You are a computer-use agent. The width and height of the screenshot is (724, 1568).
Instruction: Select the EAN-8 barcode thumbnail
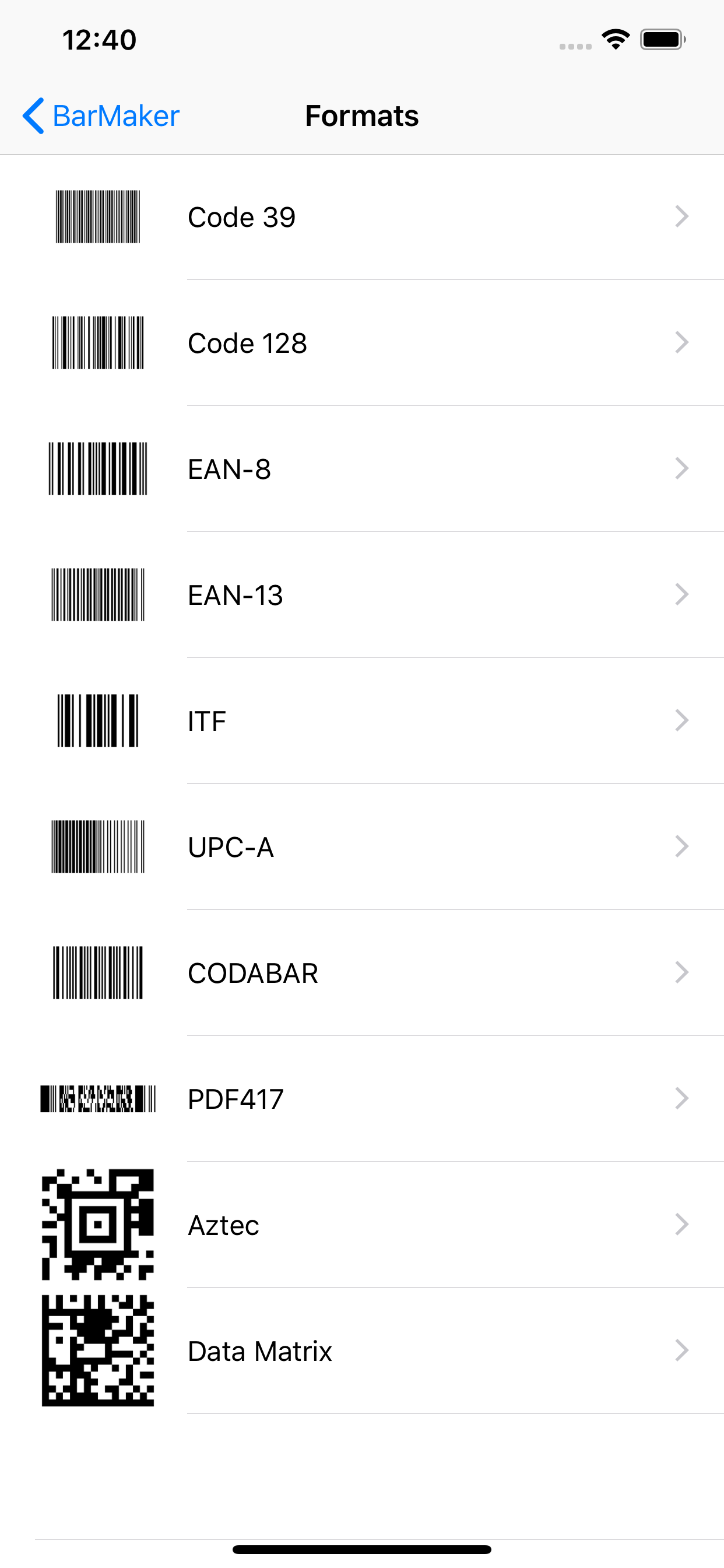[x=97, y=468]
